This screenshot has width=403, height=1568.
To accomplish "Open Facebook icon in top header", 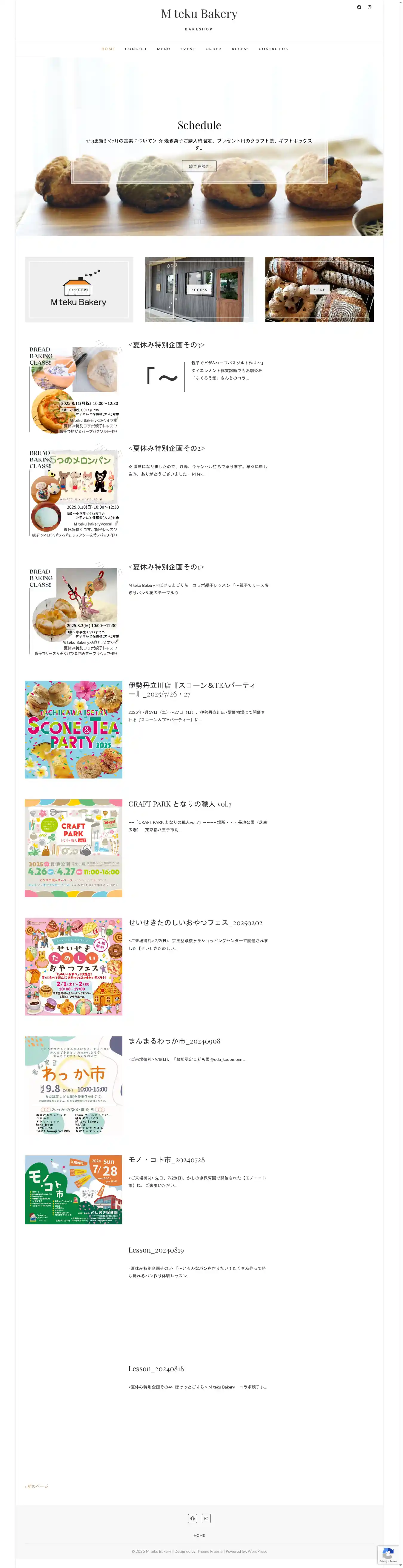I will (x=359, y=7).
